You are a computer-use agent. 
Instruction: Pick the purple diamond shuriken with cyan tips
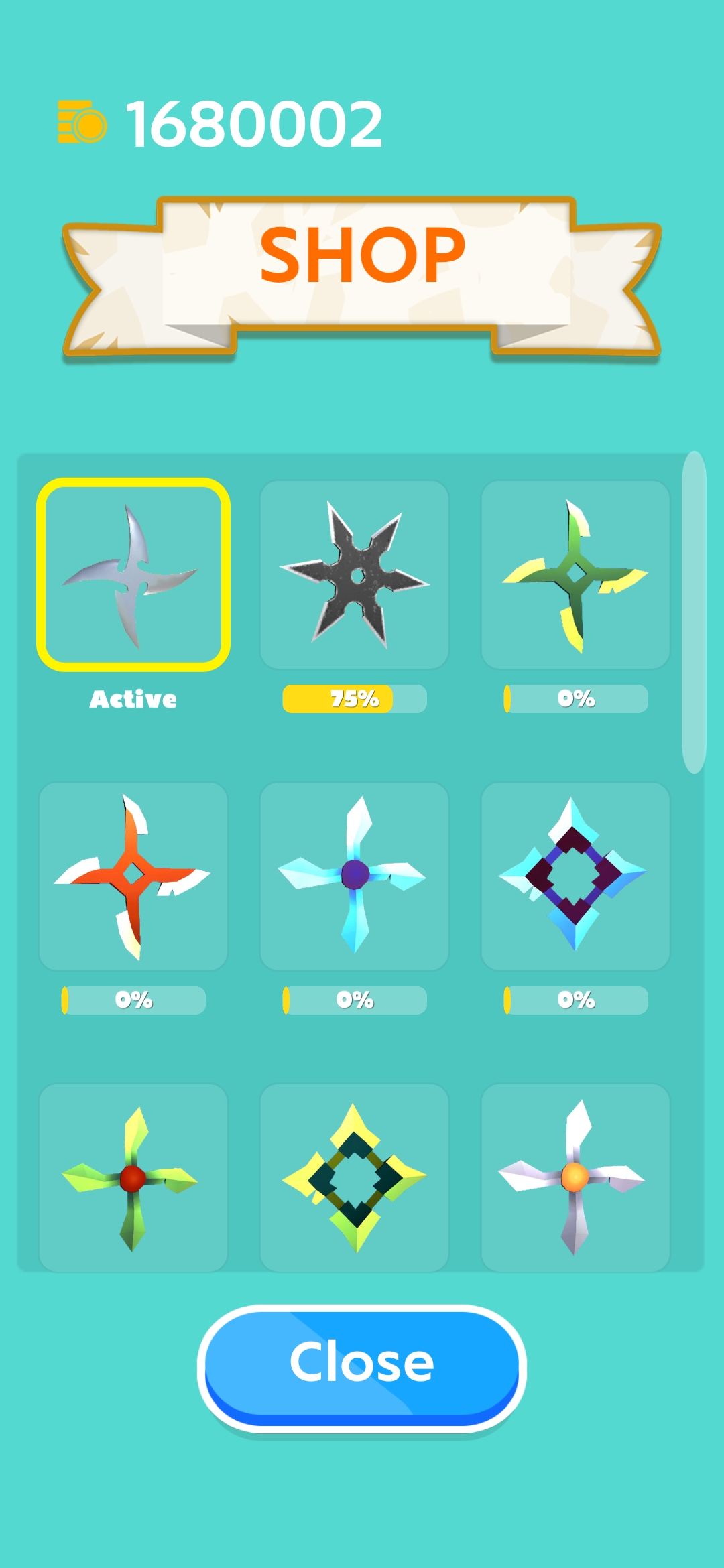pyautogui.click(x=575, y=876)
